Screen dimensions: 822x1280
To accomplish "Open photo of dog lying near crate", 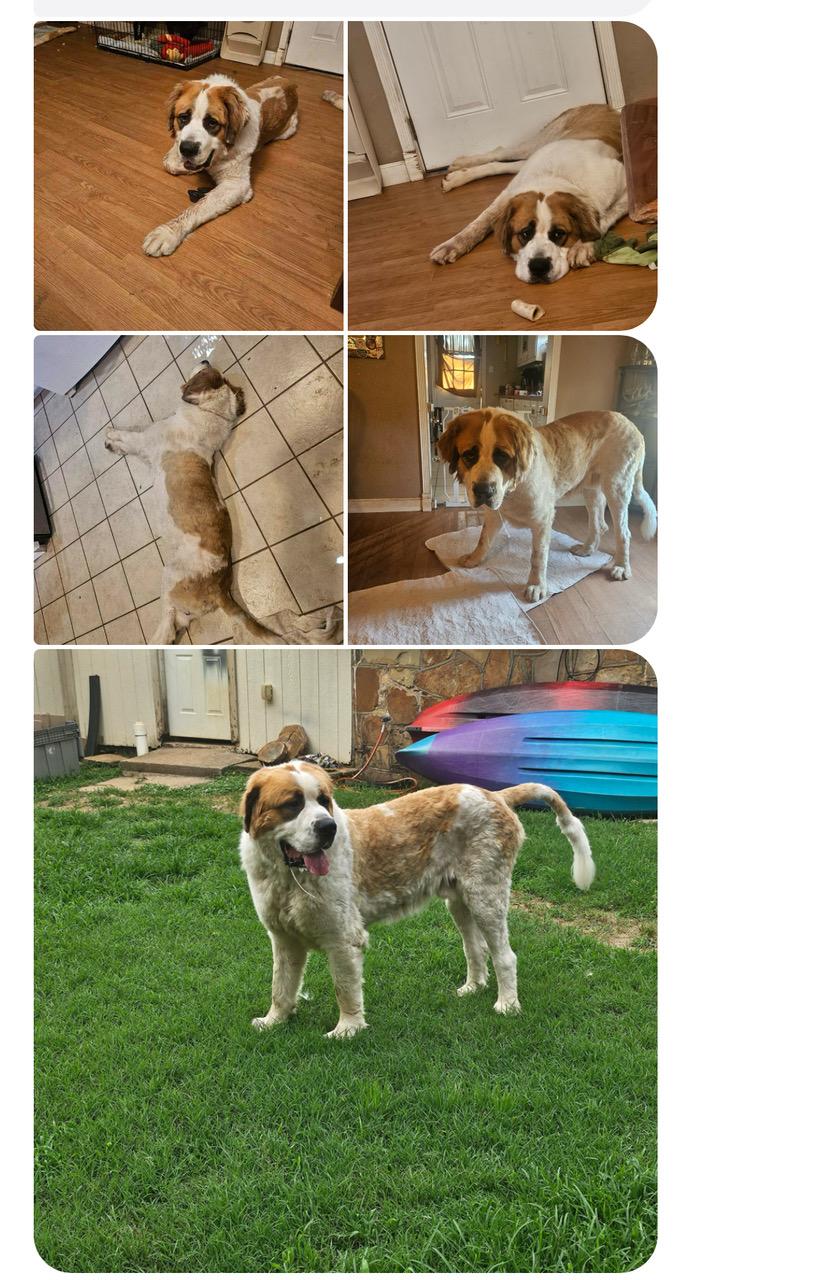I will coord(188,176).
